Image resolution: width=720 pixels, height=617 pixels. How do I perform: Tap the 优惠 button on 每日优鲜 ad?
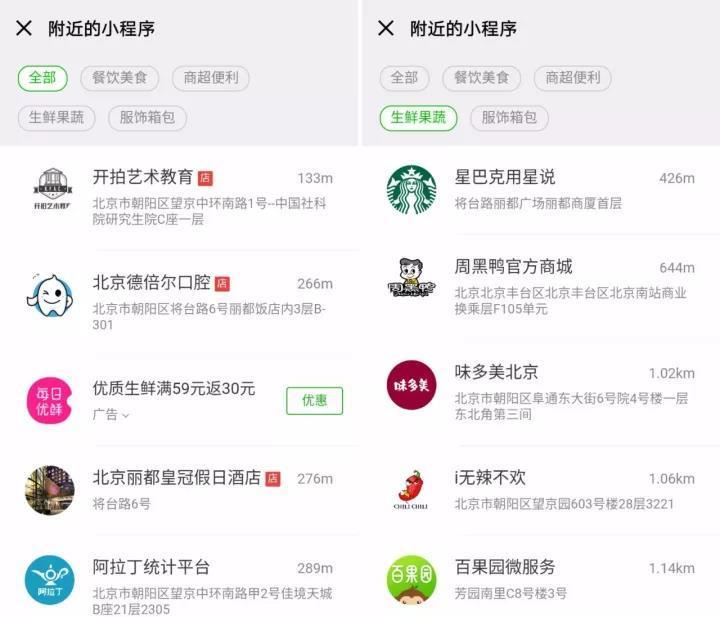tap(314, 400)
